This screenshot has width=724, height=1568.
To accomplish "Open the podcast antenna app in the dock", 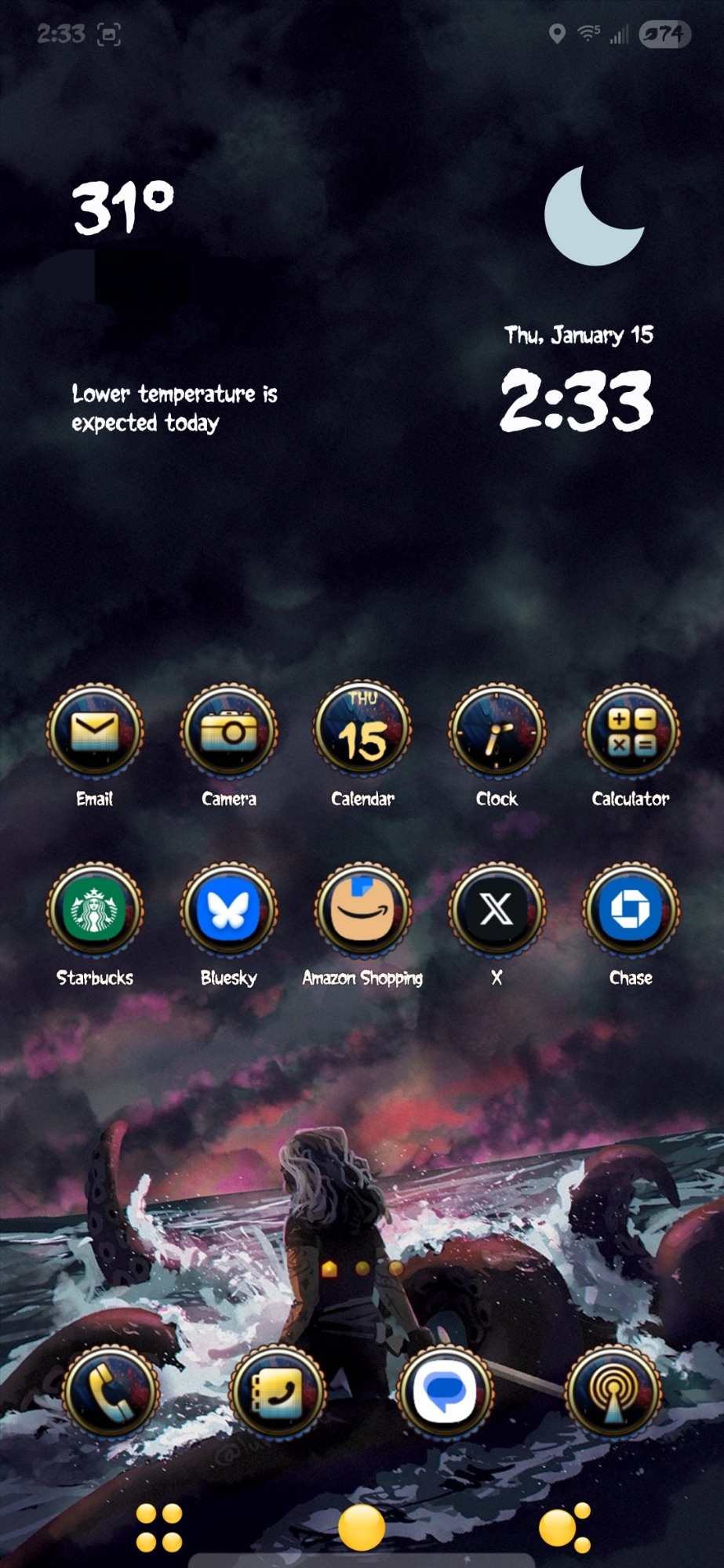I will [613, 1393].
